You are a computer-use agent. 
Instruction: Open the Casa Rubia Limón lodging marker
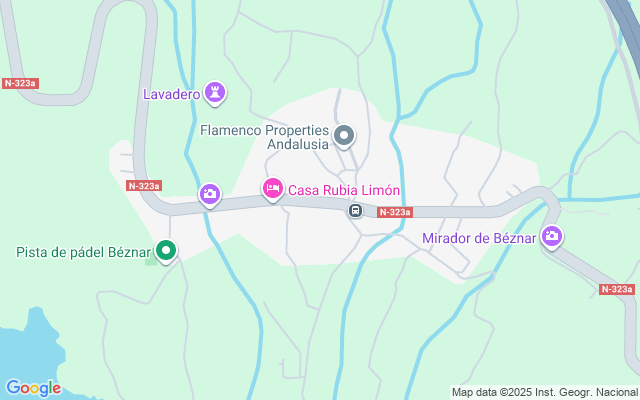[x=272, y=187]
